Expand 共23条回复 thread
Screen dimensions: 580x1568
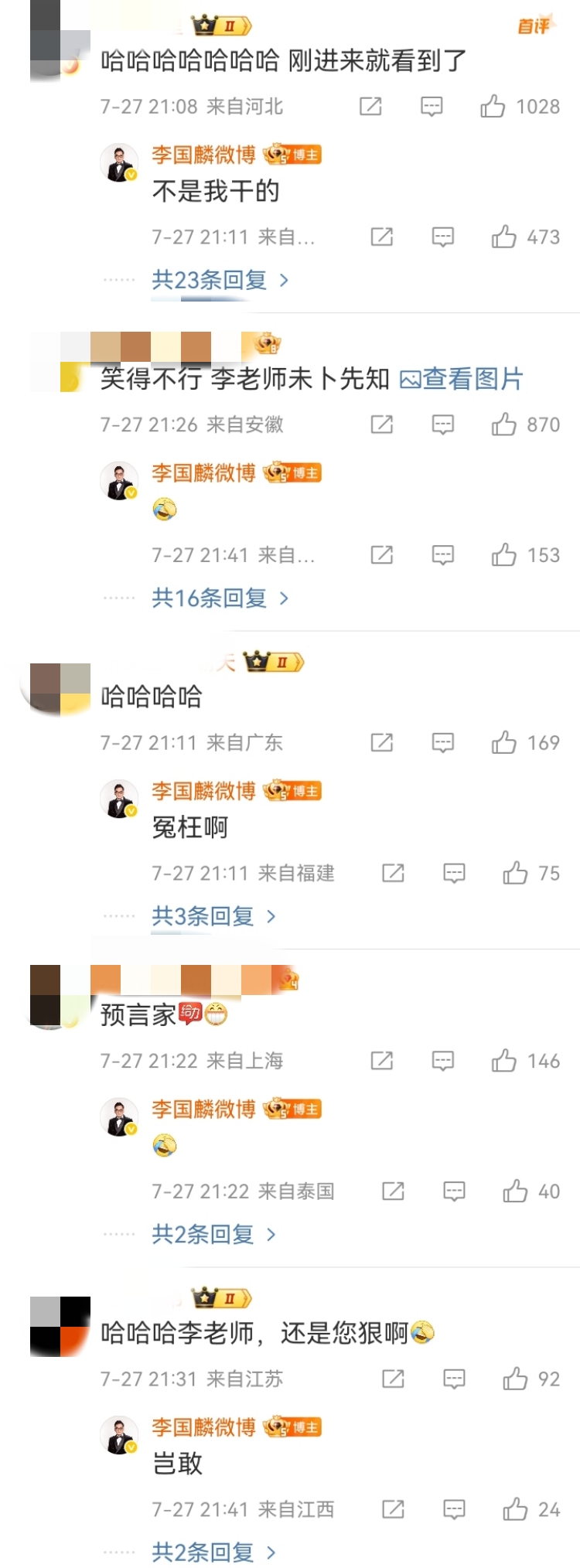(220, 280)
